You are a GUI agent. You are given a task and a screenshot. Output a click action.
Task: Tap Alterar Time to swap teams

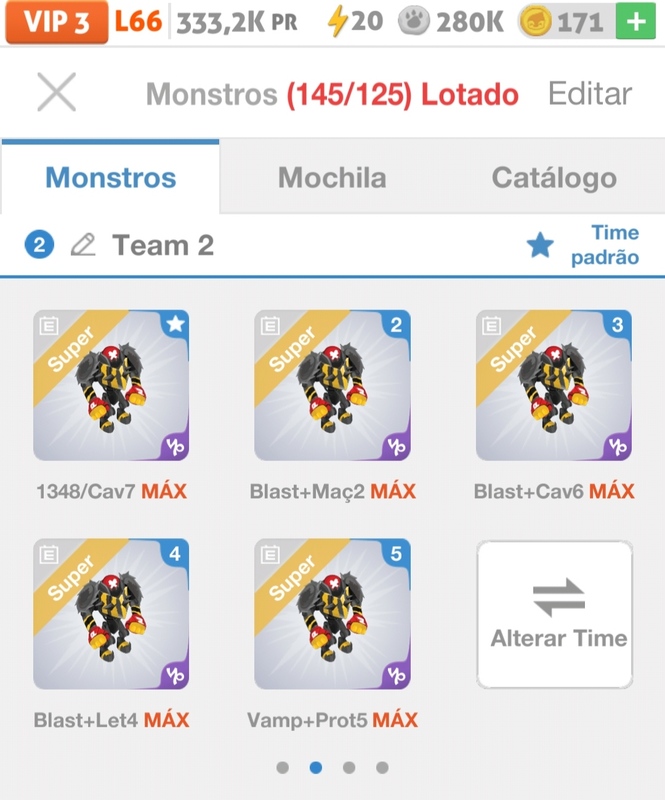555,614
